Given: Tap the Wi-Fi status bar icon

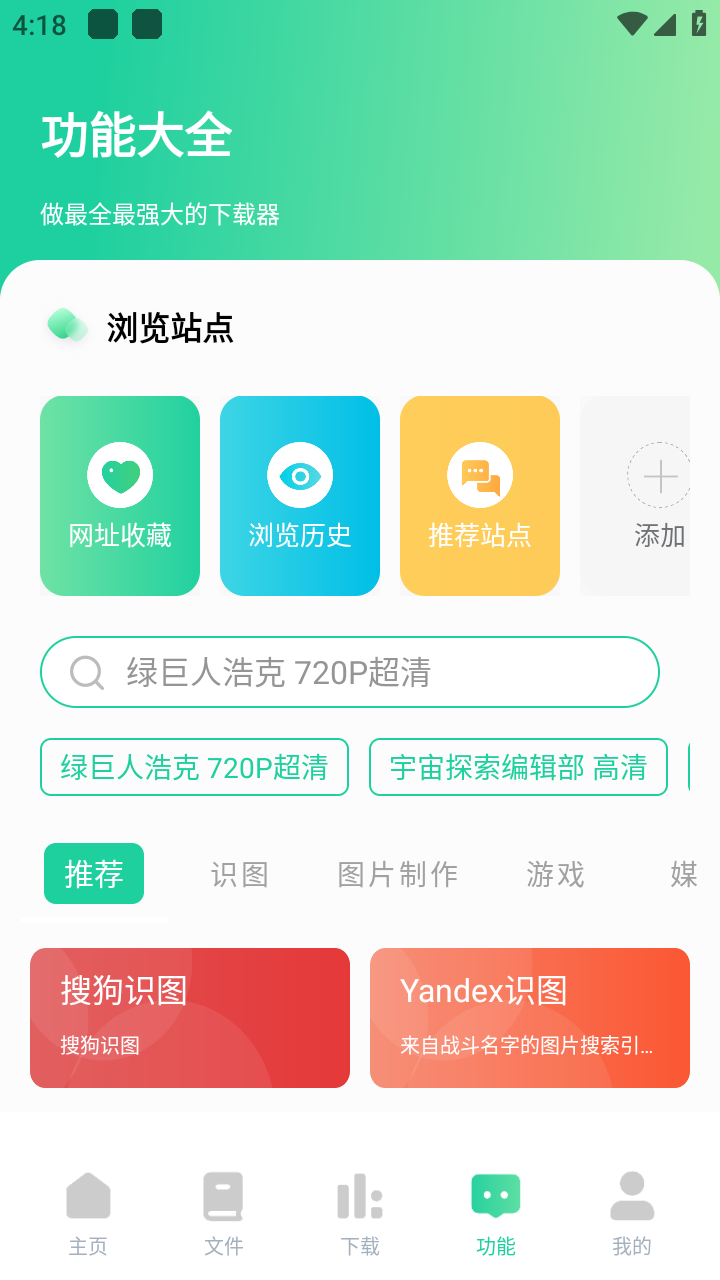Looking at the screenshot, I should 630,23.
